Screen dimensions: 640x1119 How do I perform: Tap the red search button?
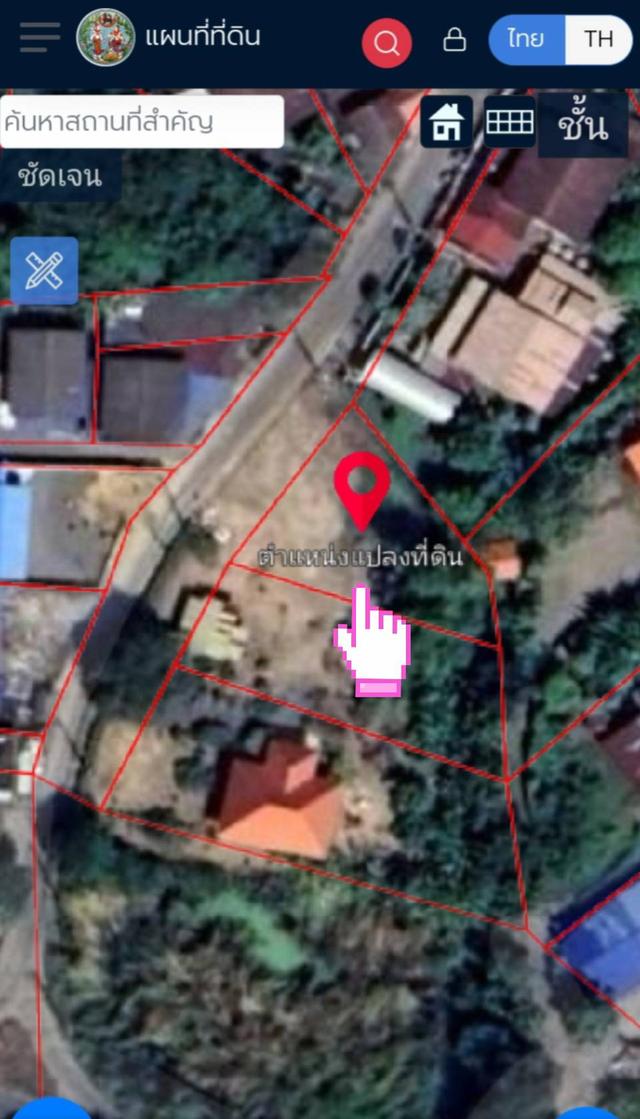point(386,42)
